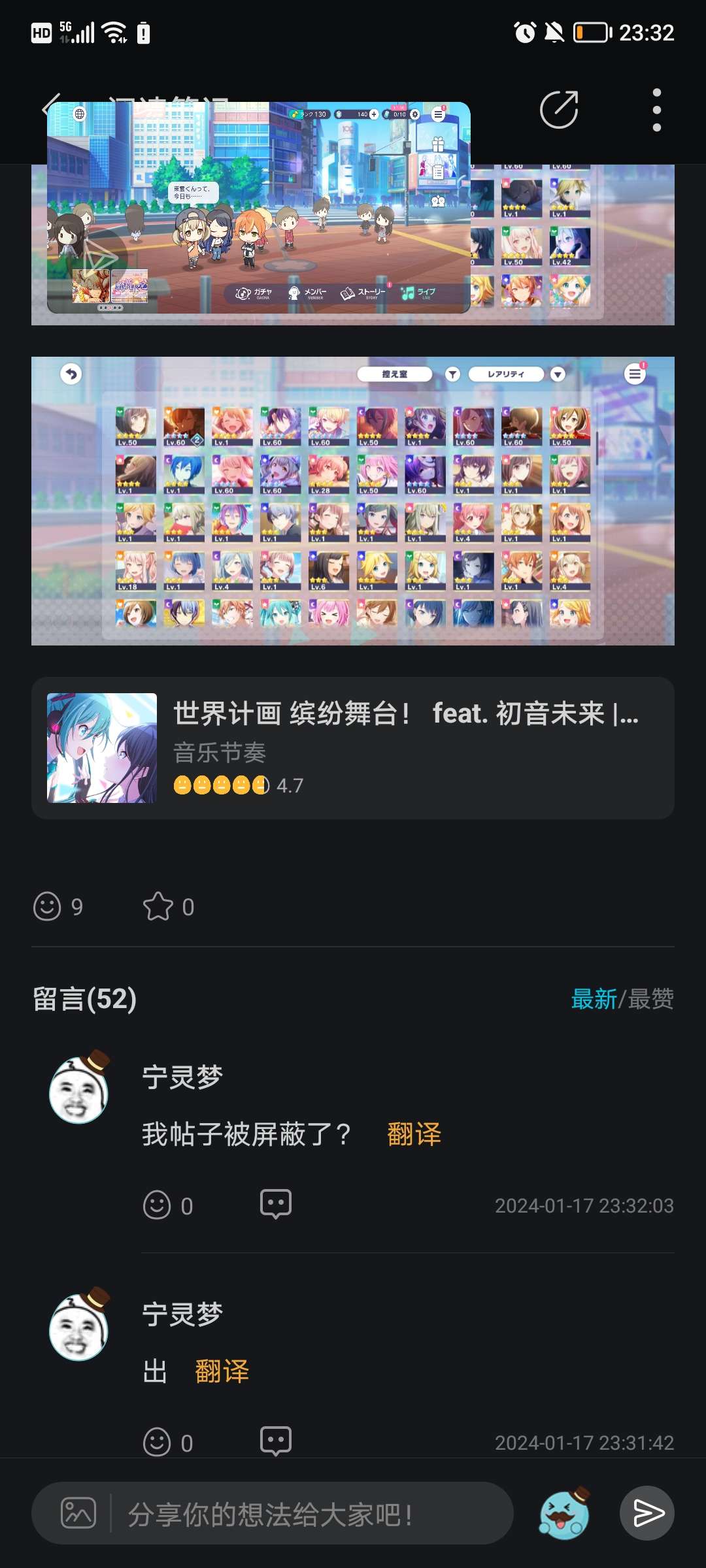The height and width of the screenshot is (1568, 706).
Task: Sort comments by 最赞
Action: (651, 998)
